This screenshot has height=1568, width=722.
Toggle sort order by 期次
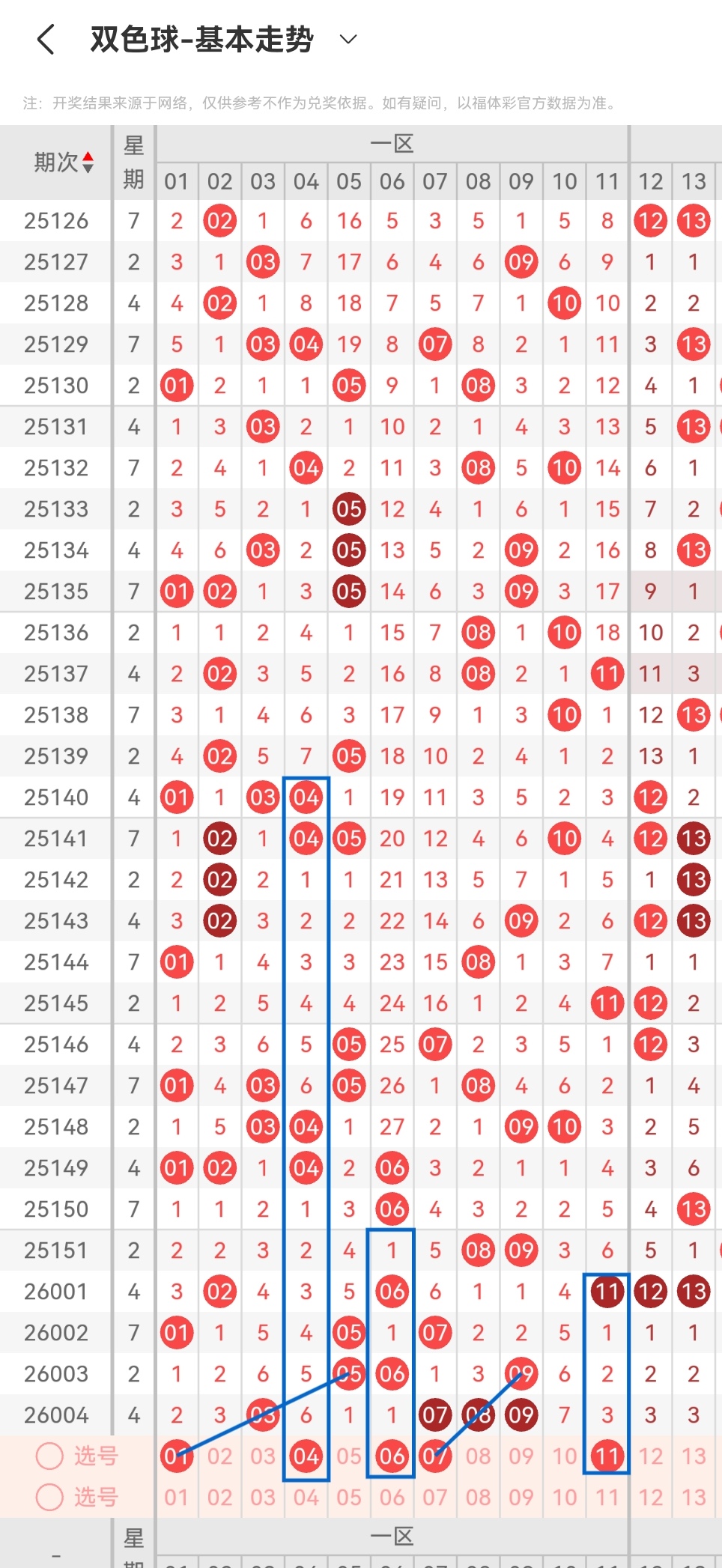(64, 162)
